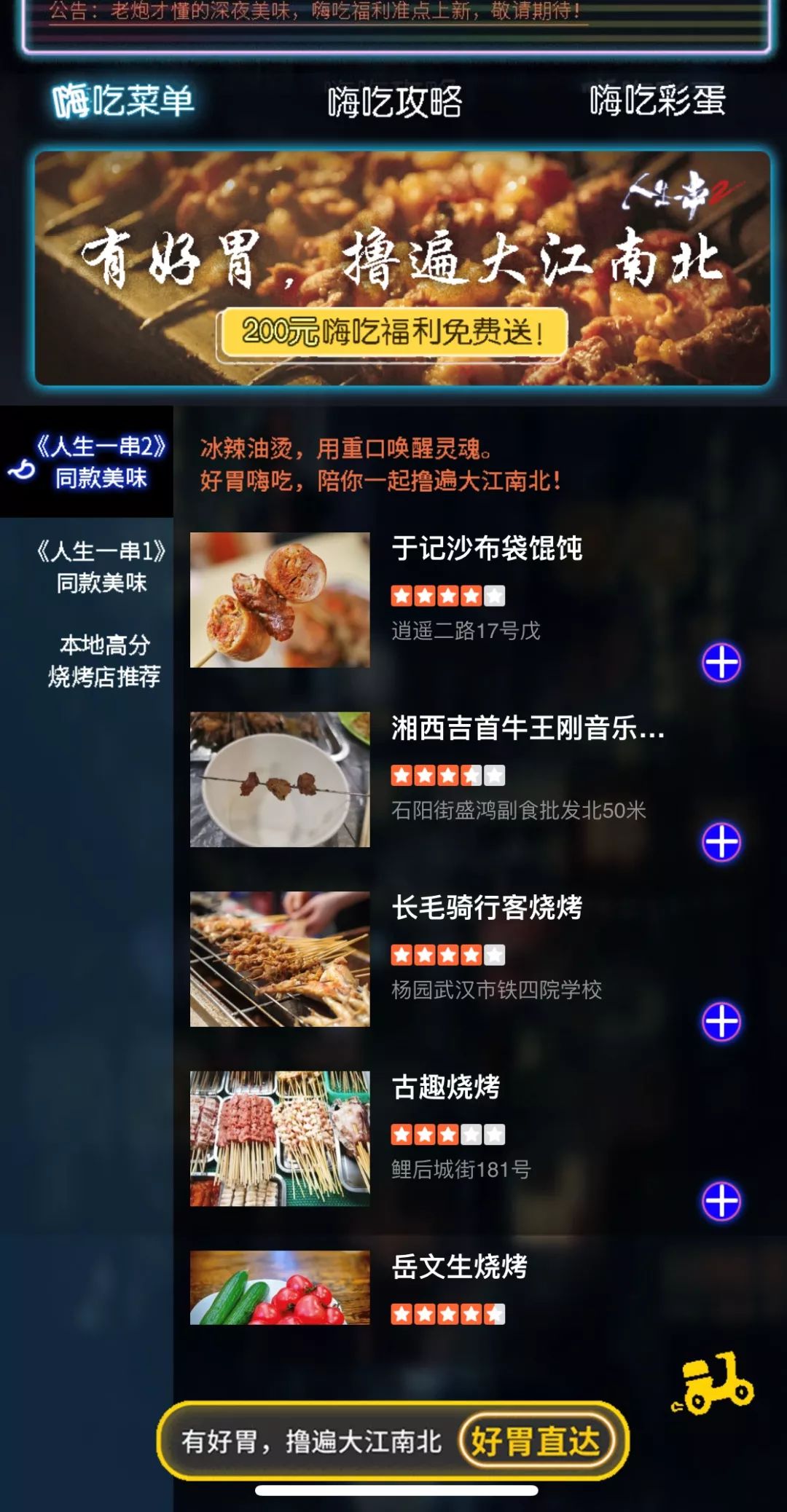The width and height of the screenshot is (787, 1512).
Task: Open the 于记沙布袋馄饨 restaurant name
Action: (x=485, y=550)
